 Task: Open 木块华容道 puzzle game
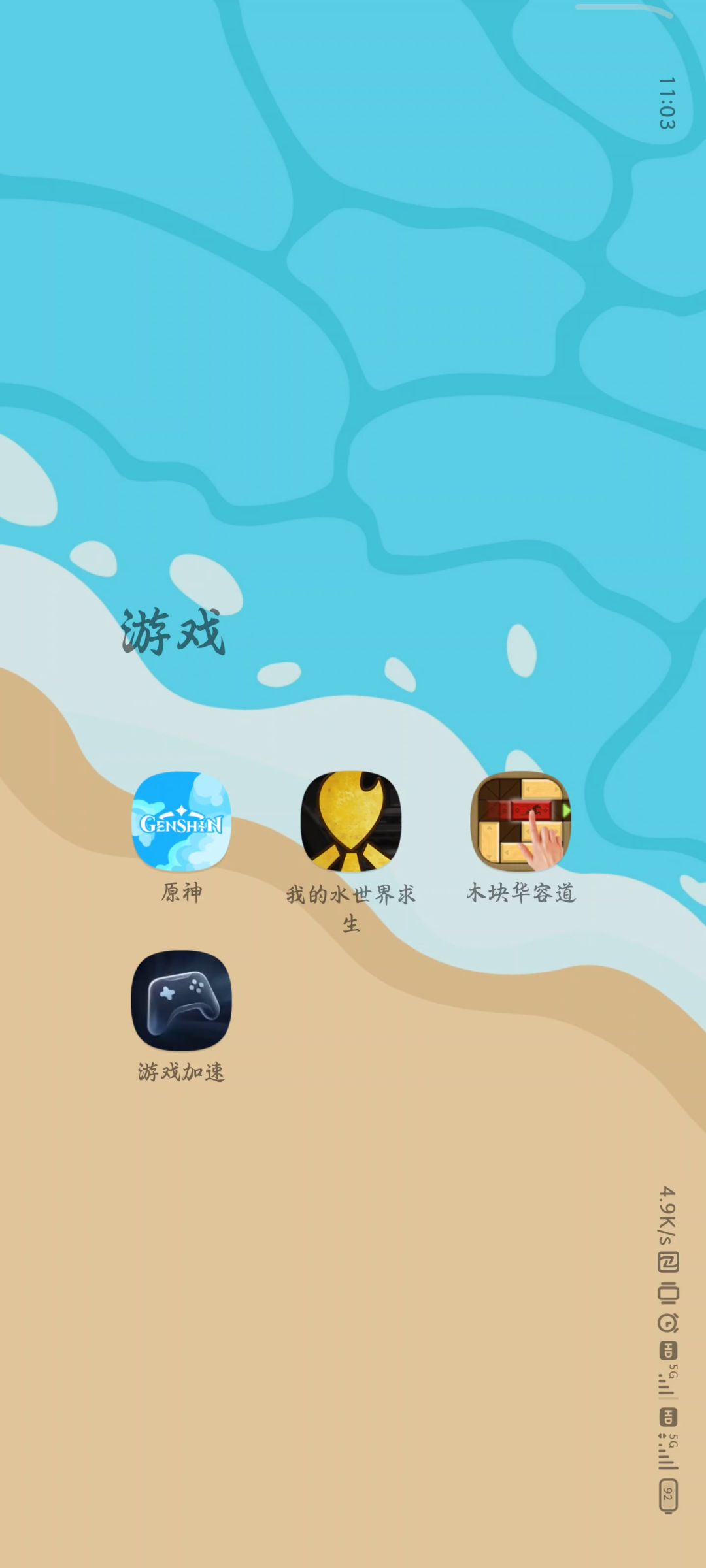pyautogui.click(x=520, y=821)
